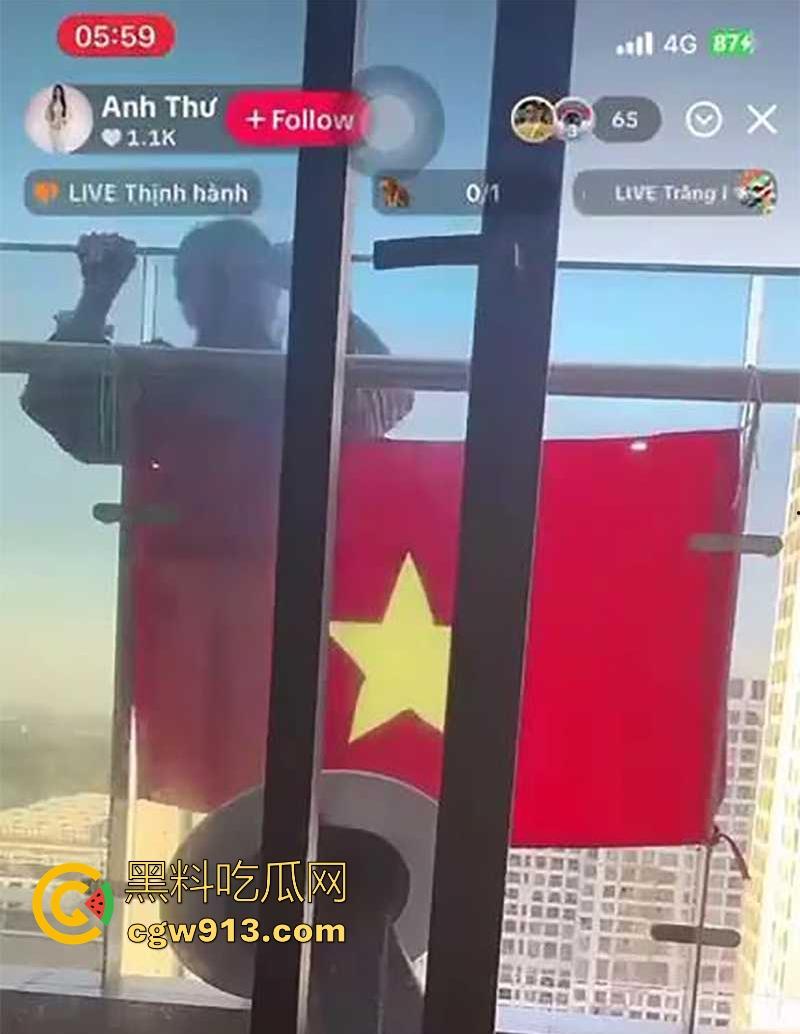
Task: Open Anh Thư's host profile
Action: coord(59,119)
